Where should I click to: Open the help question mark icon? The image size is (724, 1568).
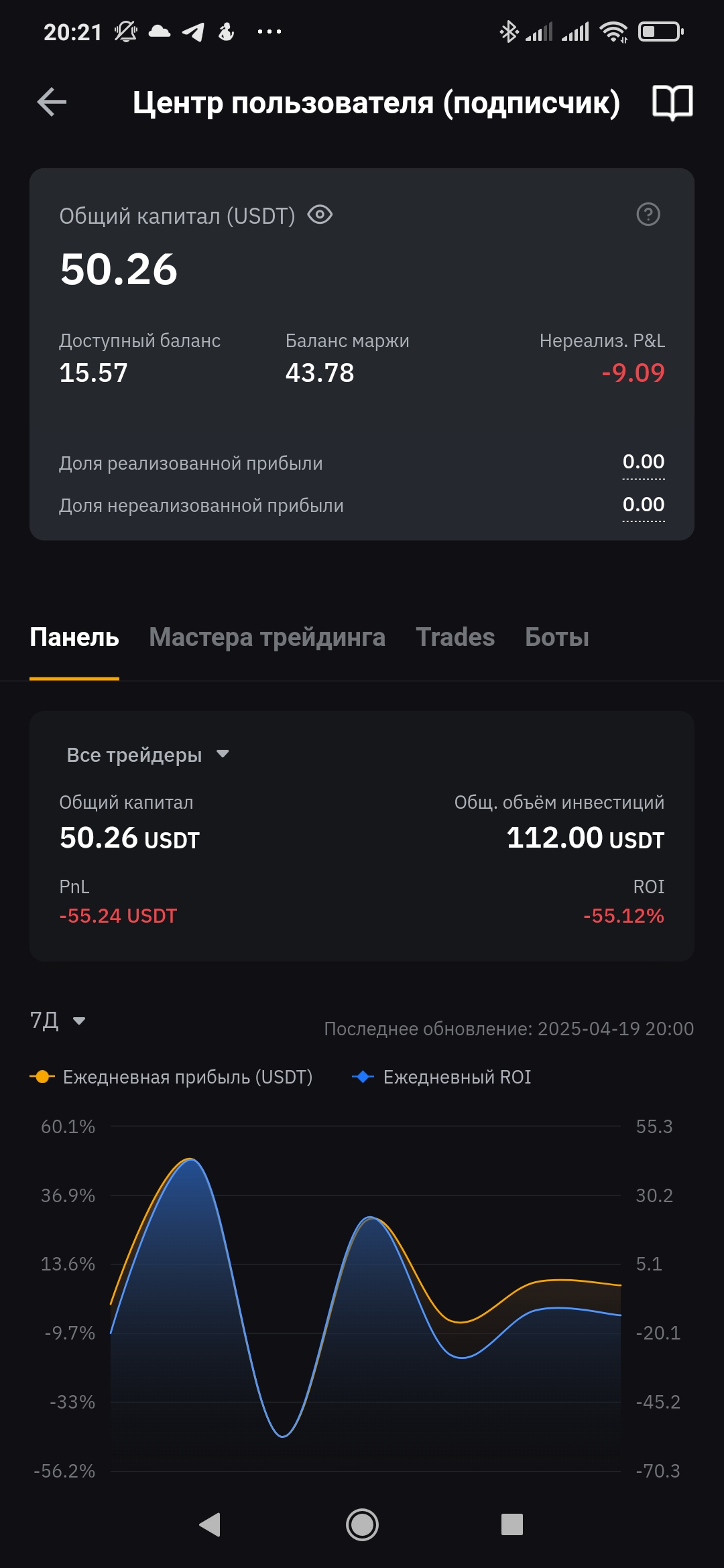point(648,215)
